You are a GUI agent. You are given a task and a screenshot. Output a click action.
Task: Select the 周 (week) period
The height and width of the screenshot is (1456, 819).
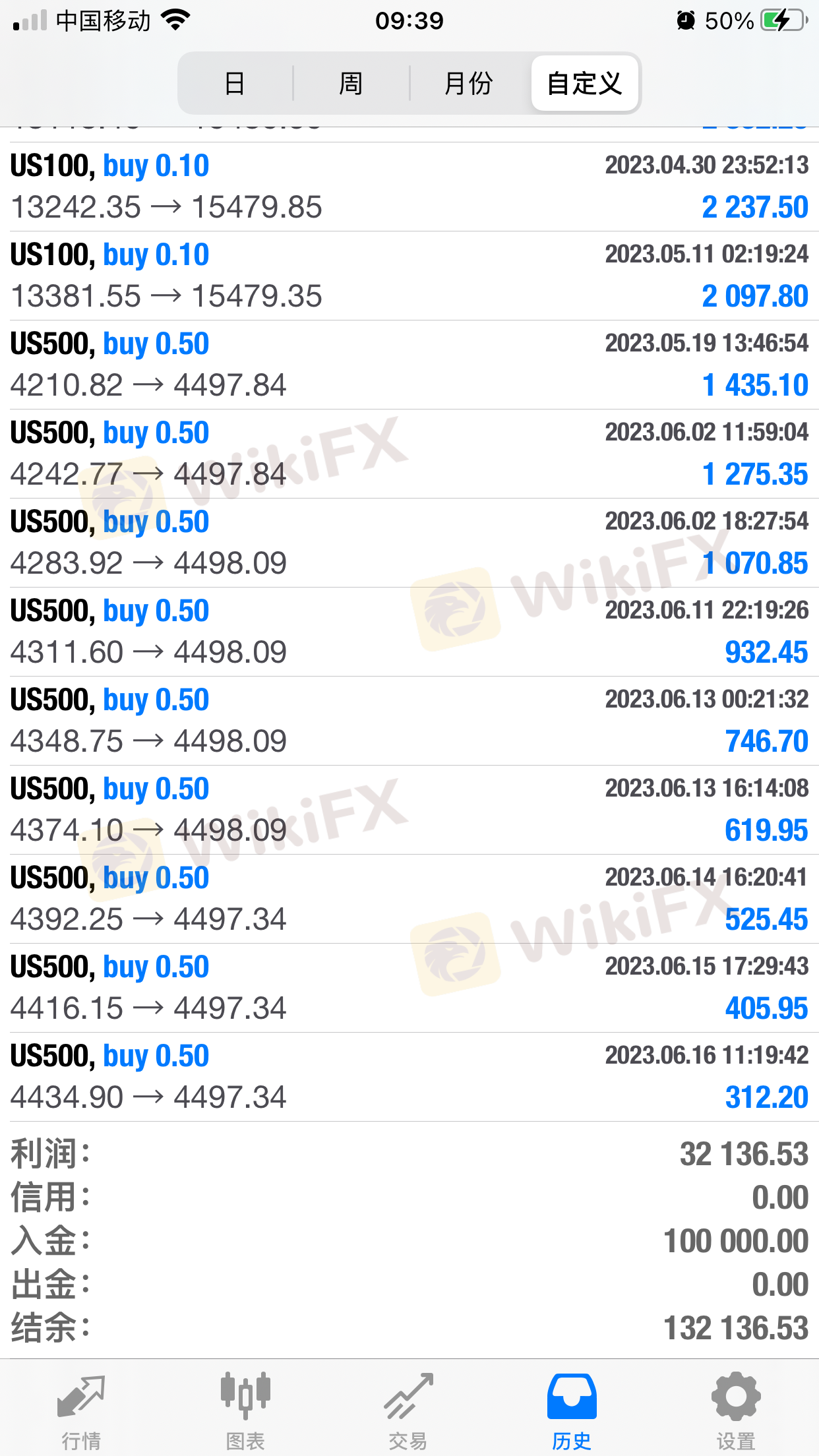(x=351, y=84)
